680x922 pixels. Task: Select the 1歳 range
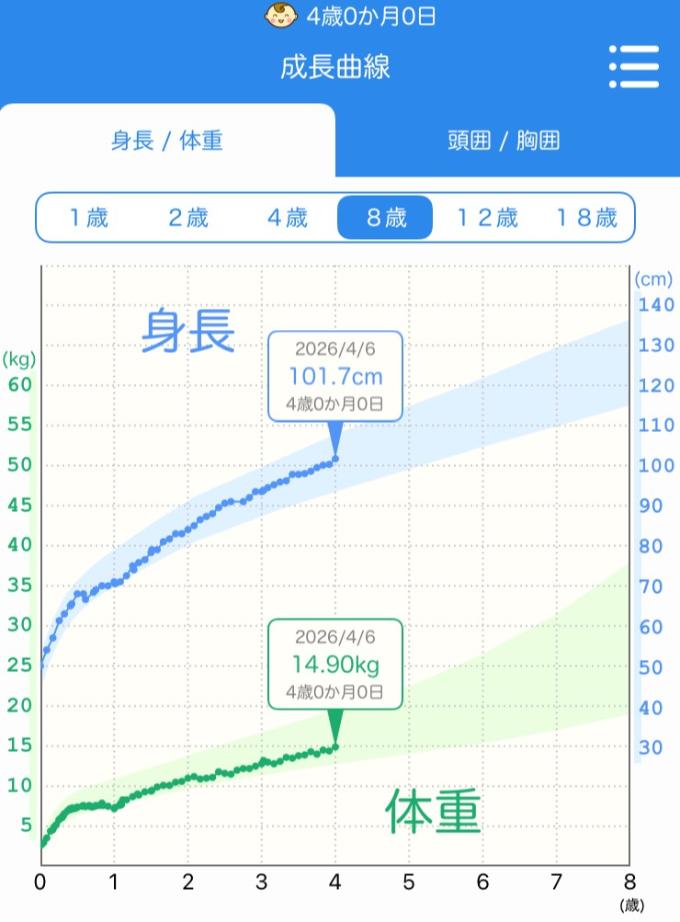88,218
